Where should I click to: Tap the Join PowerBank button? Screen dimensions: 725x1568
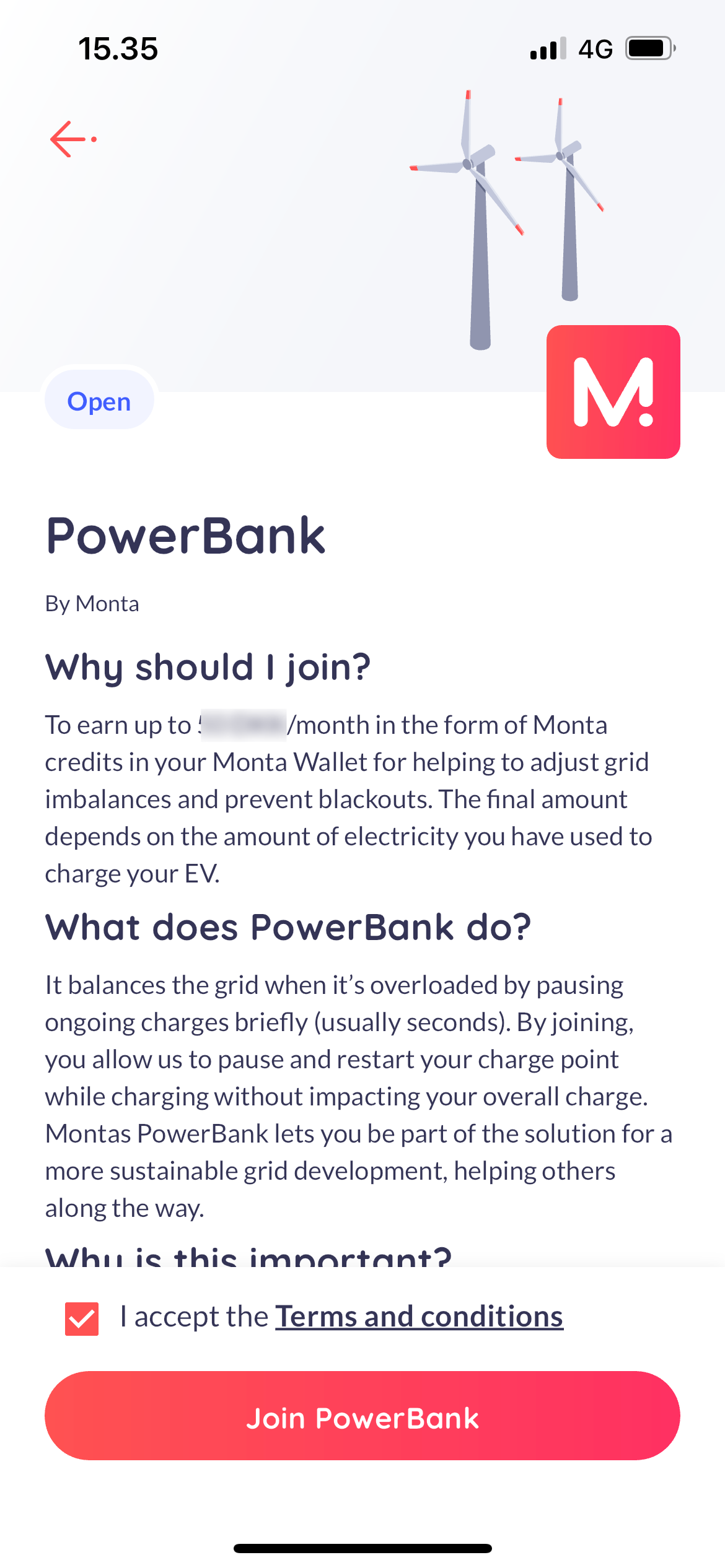pyautogui.click(x=362, y=1416)
